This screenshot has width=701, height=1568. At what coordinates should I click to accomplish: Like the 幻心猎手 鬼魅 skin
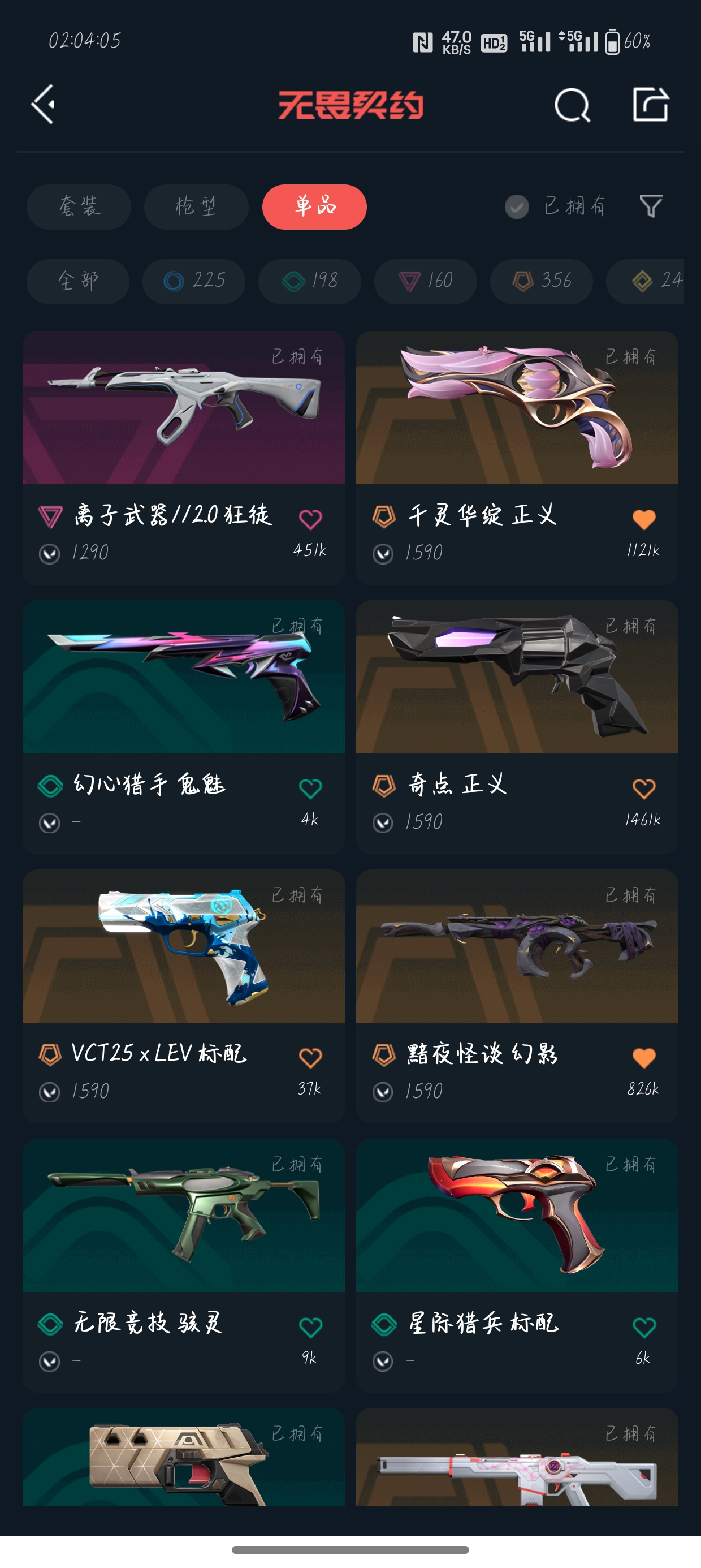point(310,789)
